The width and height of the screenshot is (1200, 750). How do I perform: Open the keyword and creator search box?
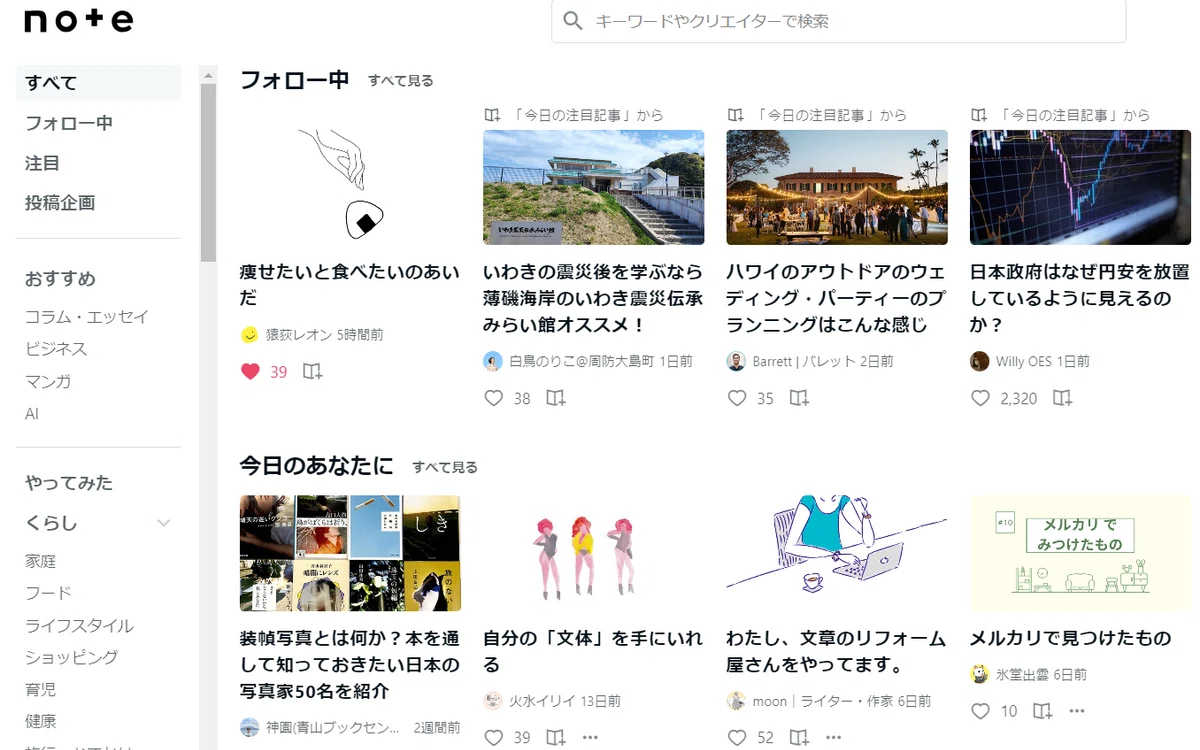pyautogui.click(x=838, y=21)
